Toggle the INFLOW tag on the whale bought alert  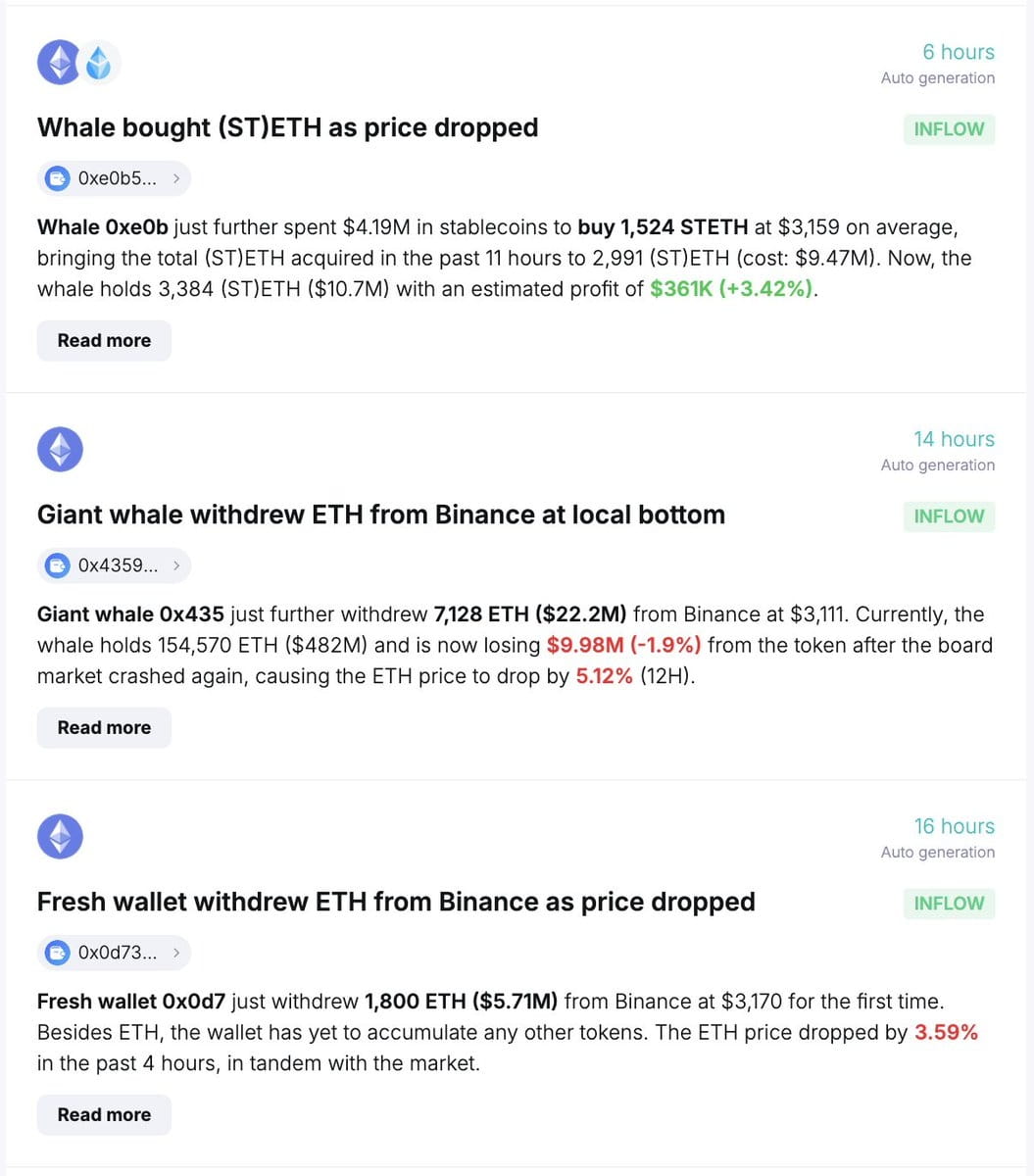click(948, 128)
